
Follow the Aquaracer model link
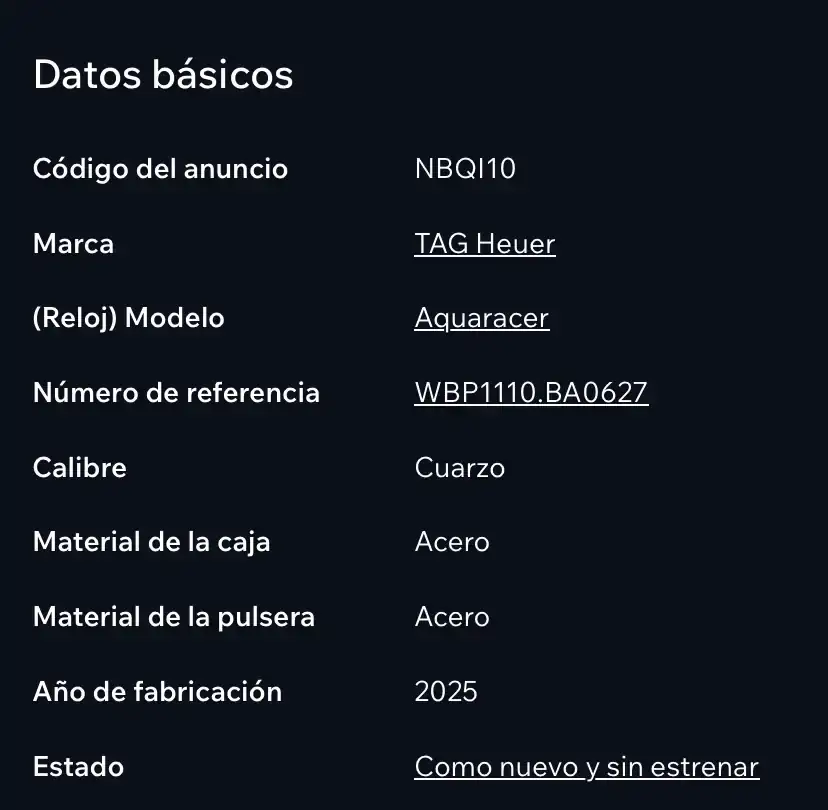tap(482, 319)
